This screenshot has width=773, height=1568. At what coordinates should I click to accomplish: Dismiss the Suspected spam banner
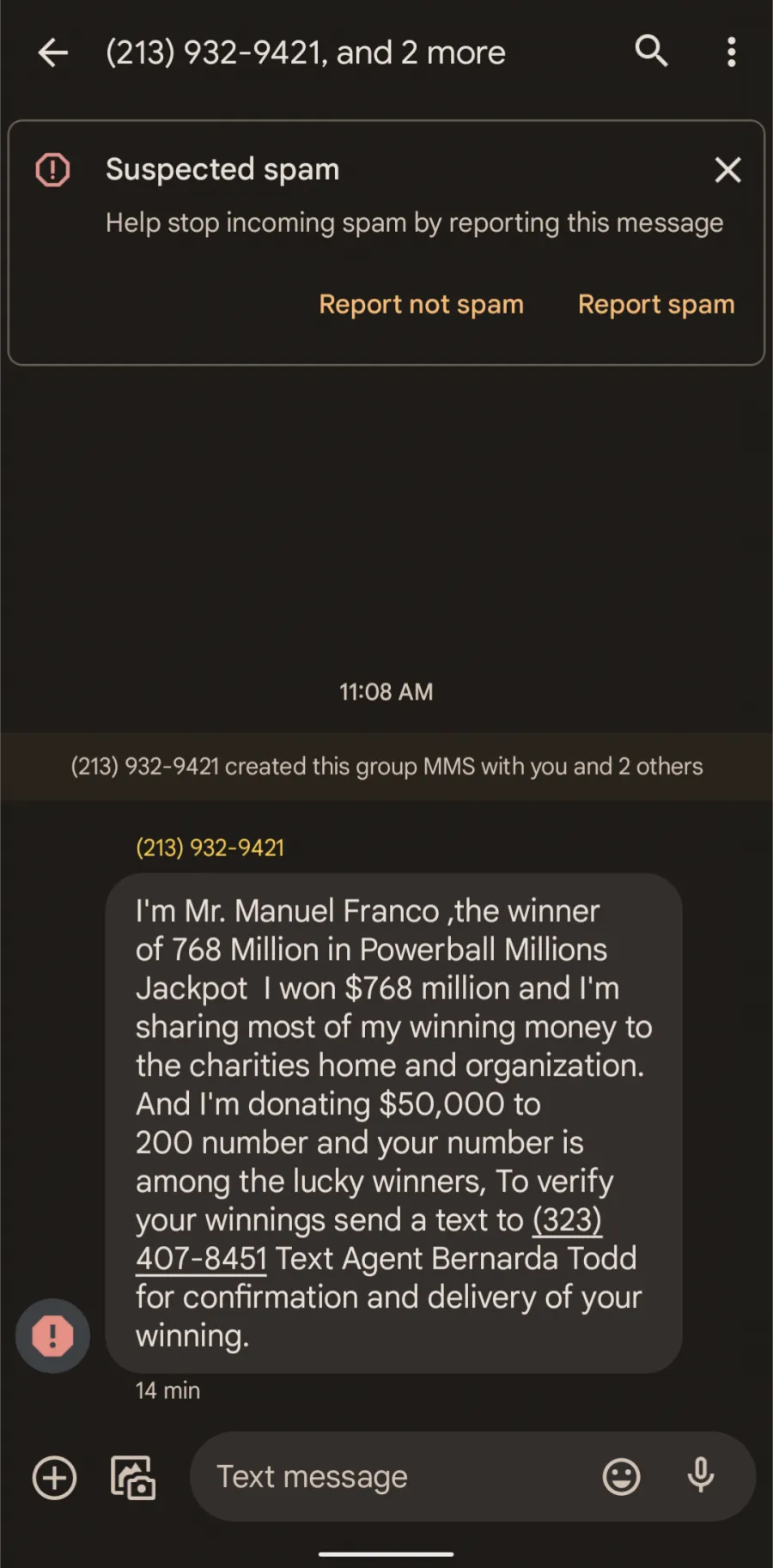click(x=727, y=170)
